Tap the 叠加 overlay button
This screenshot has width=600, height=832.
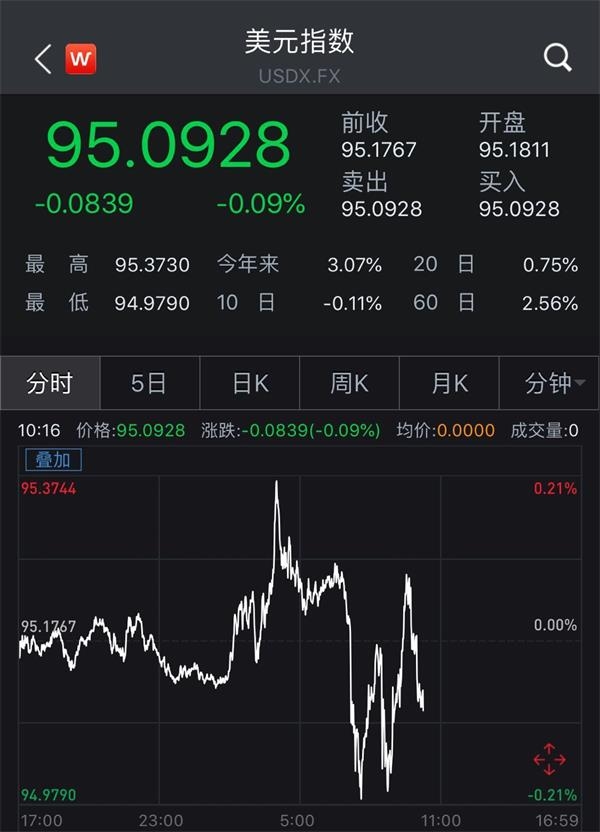(x=53, y=460)
